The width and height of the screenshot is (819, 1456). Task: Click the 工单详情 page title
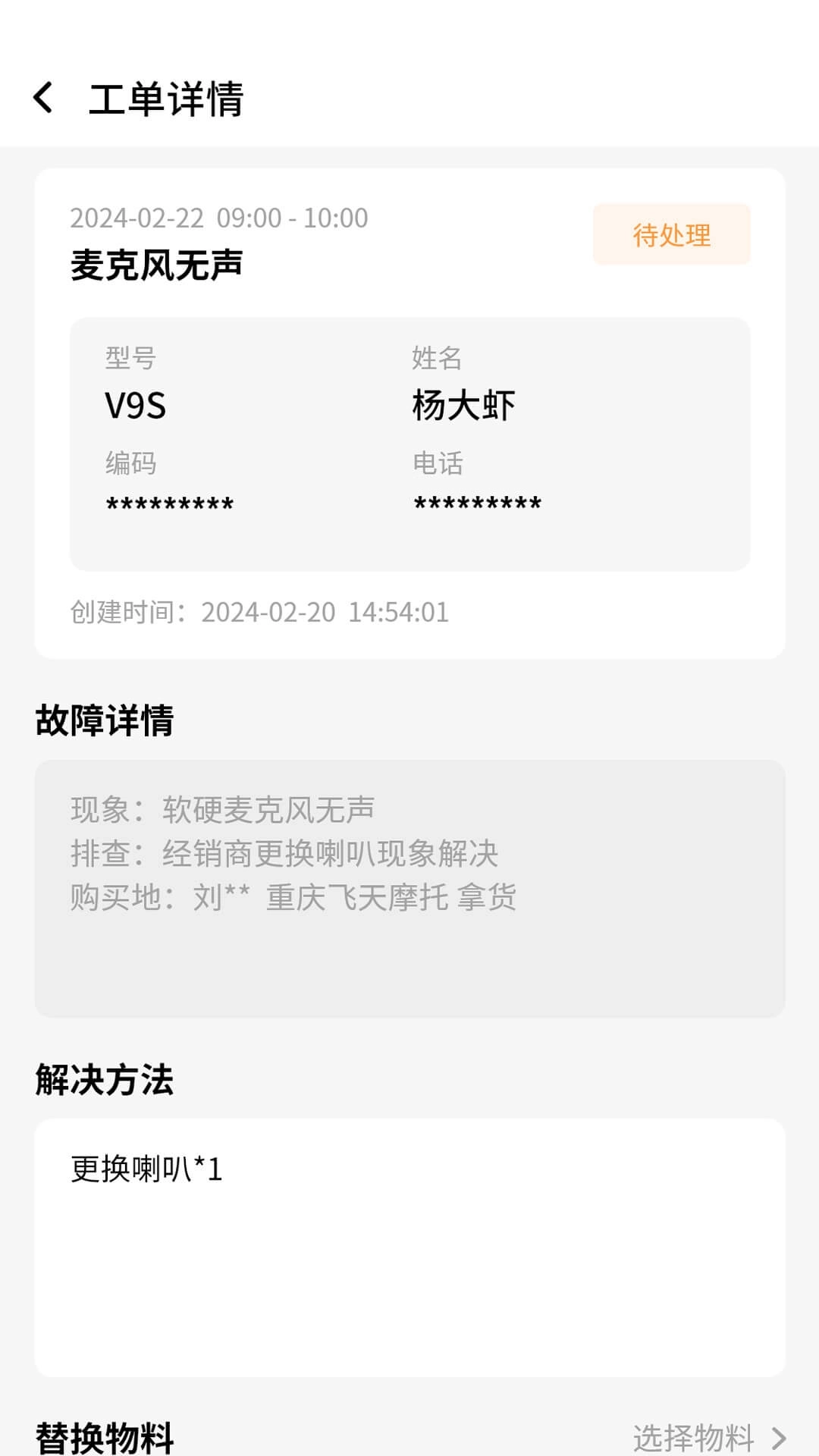pyautogui.click(x=168, y=99)
